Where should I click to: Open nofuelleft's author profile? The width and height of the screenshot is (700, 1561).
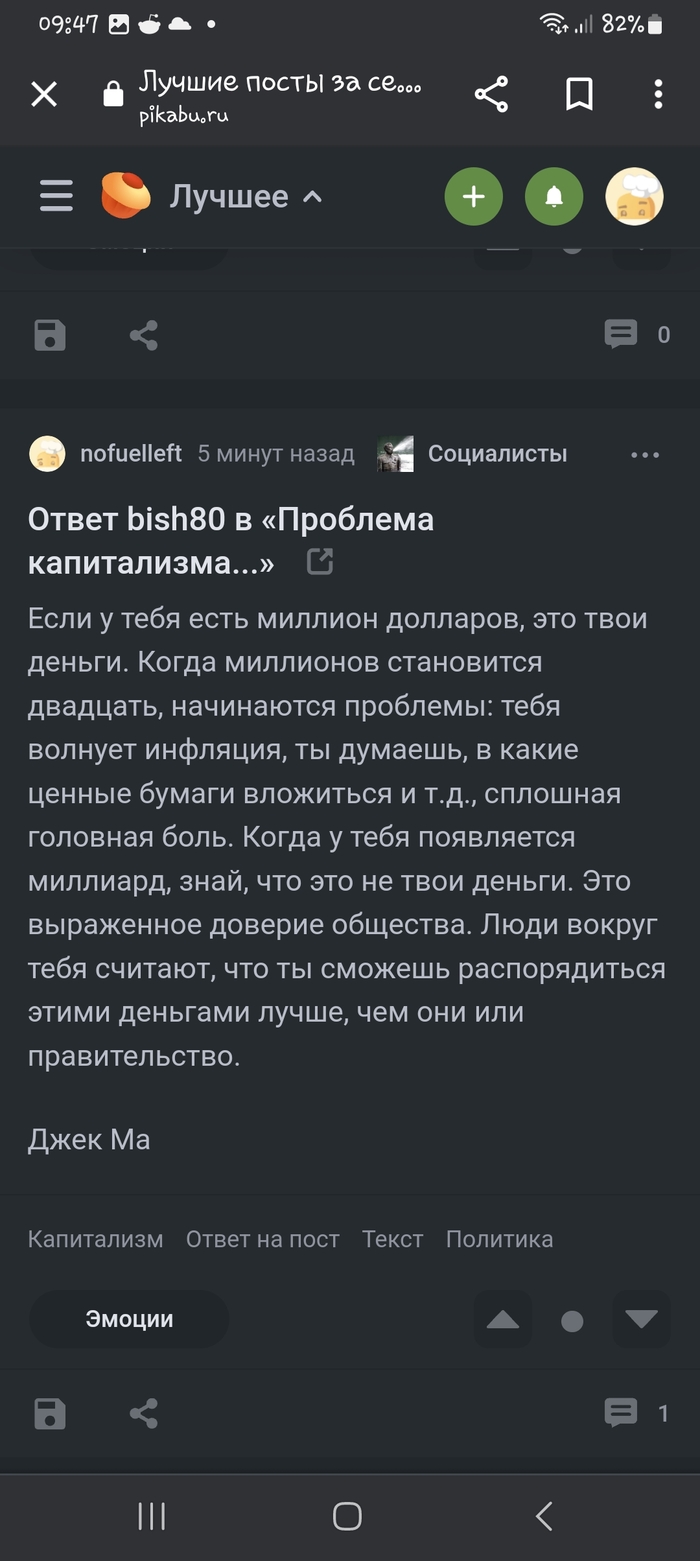[x=130, y=454]
